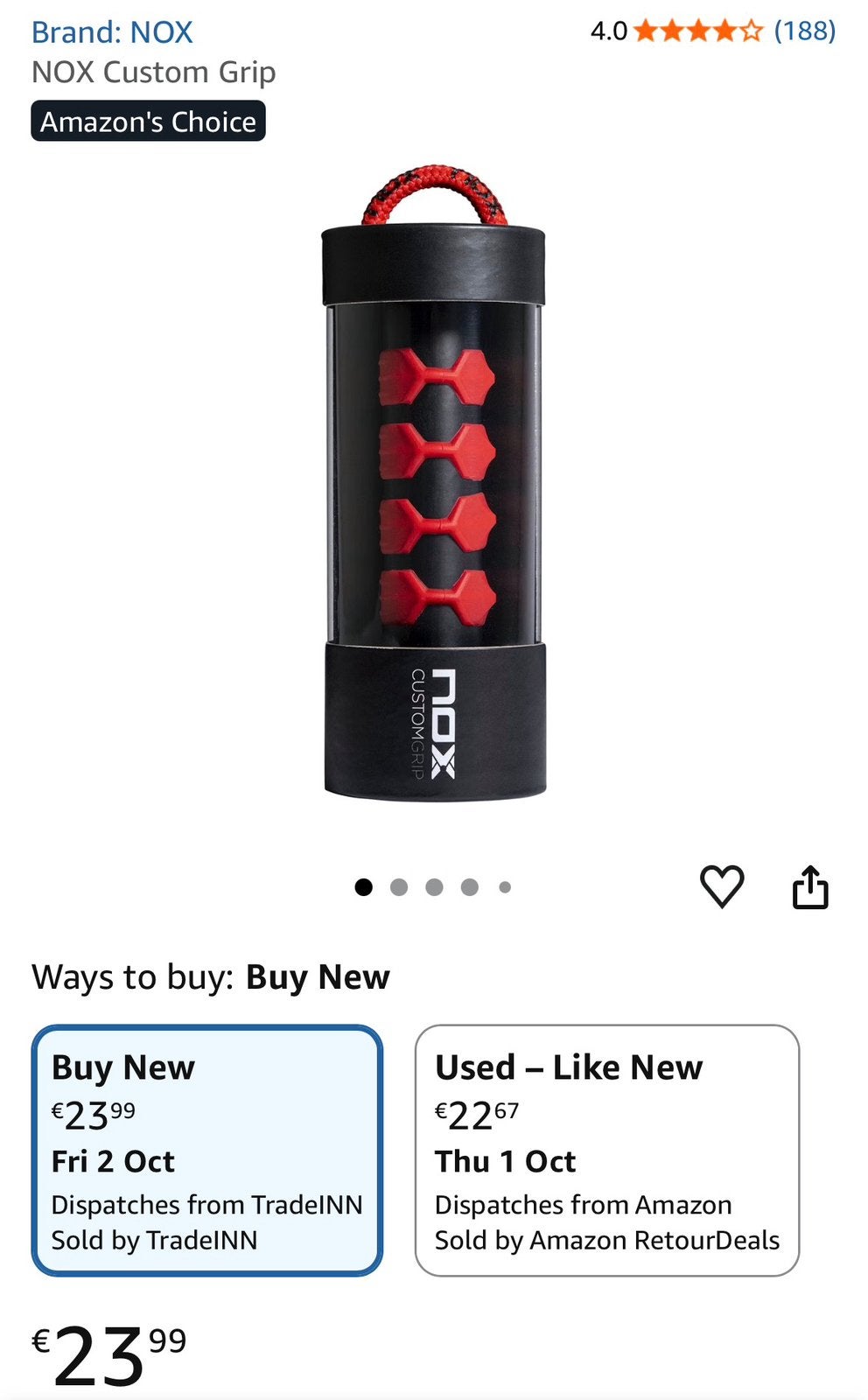868x1400 pixels.
Task: Select the Buy New option
Action: [x=207, y=1150]
